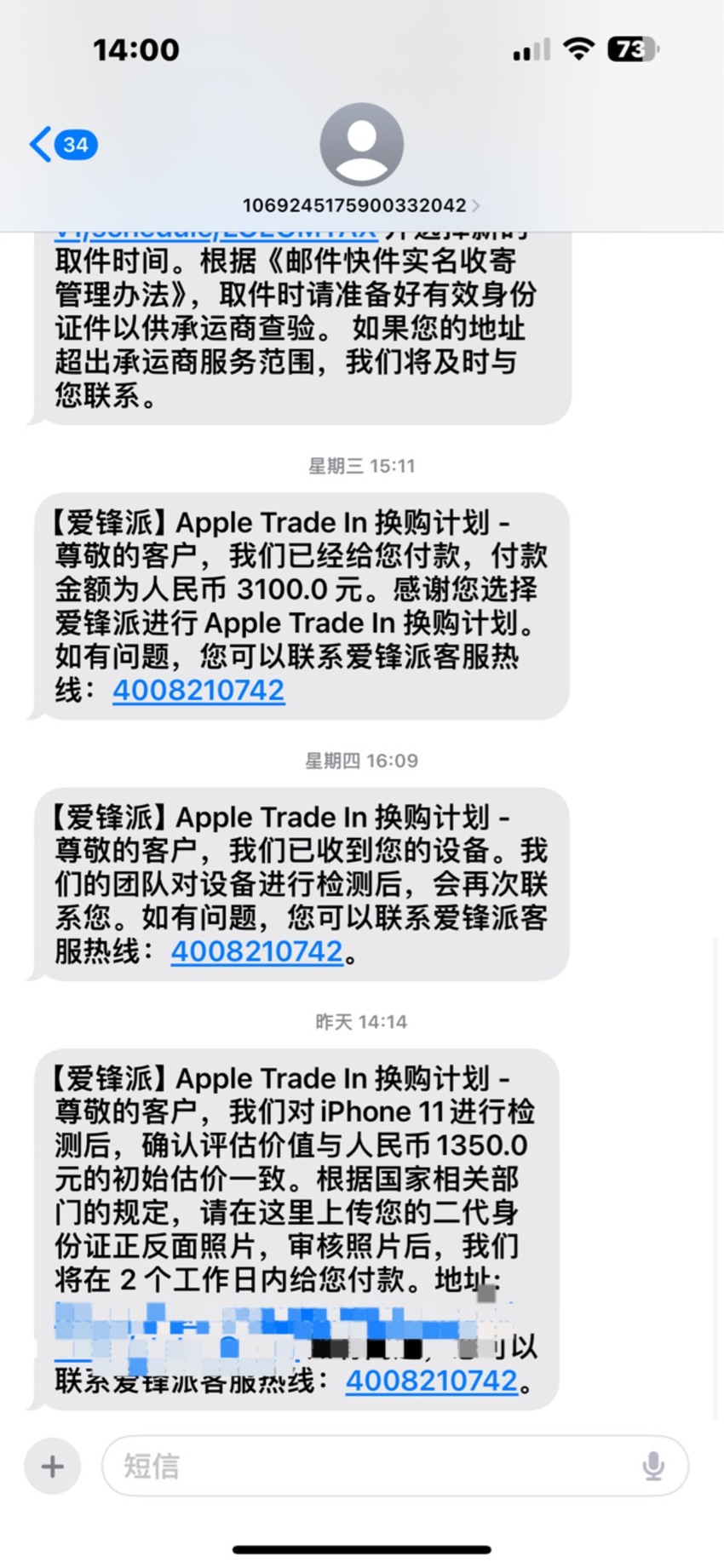Screen dimensions: 724x1568
Task: Open the partially hidden link in top message
Action: pyautogui.click(x=216, y=233)
